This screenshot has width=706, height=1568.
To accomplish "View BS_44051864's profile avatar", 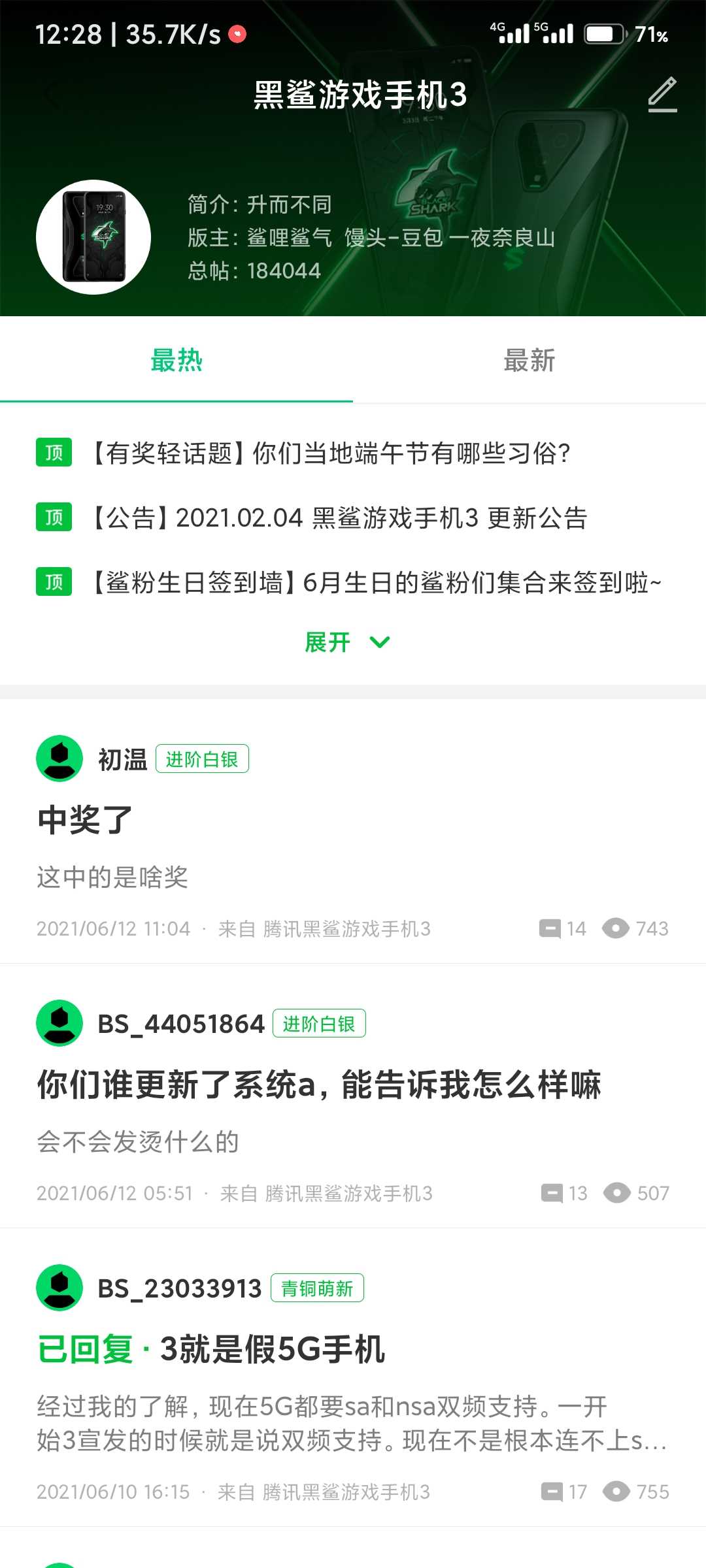I will coord(59,1023).
